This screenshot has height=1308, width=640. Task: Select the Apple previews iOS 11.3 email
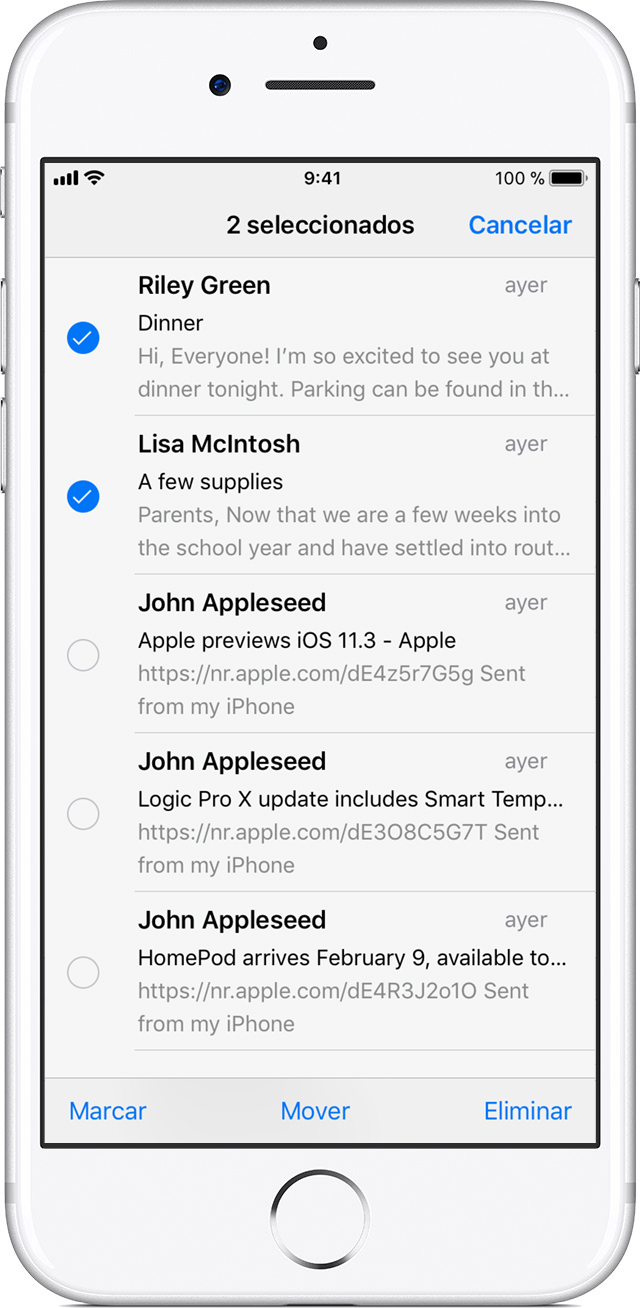tap(83, 655)
